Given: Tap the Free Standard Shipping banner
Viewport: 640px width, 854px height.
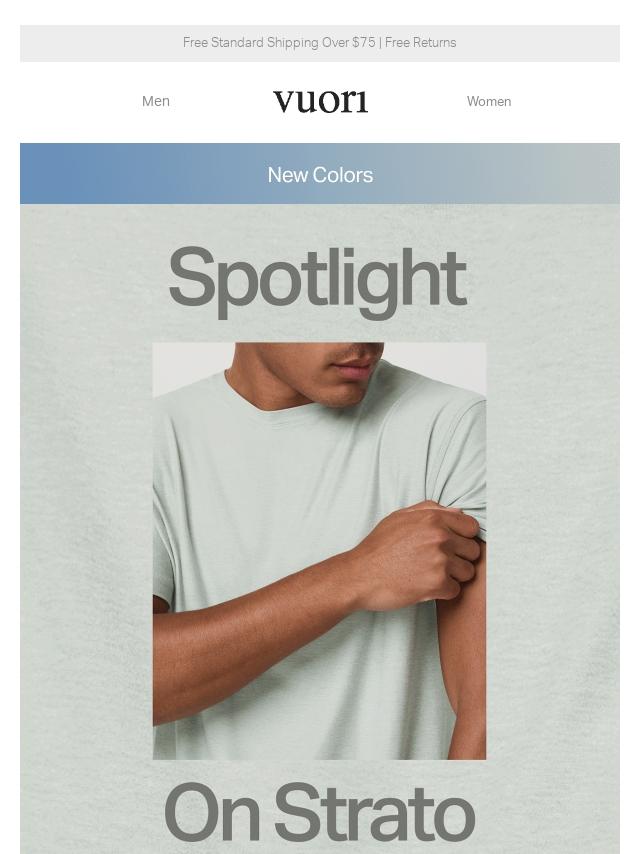Looking at the screenshot, I should (319, 43).
